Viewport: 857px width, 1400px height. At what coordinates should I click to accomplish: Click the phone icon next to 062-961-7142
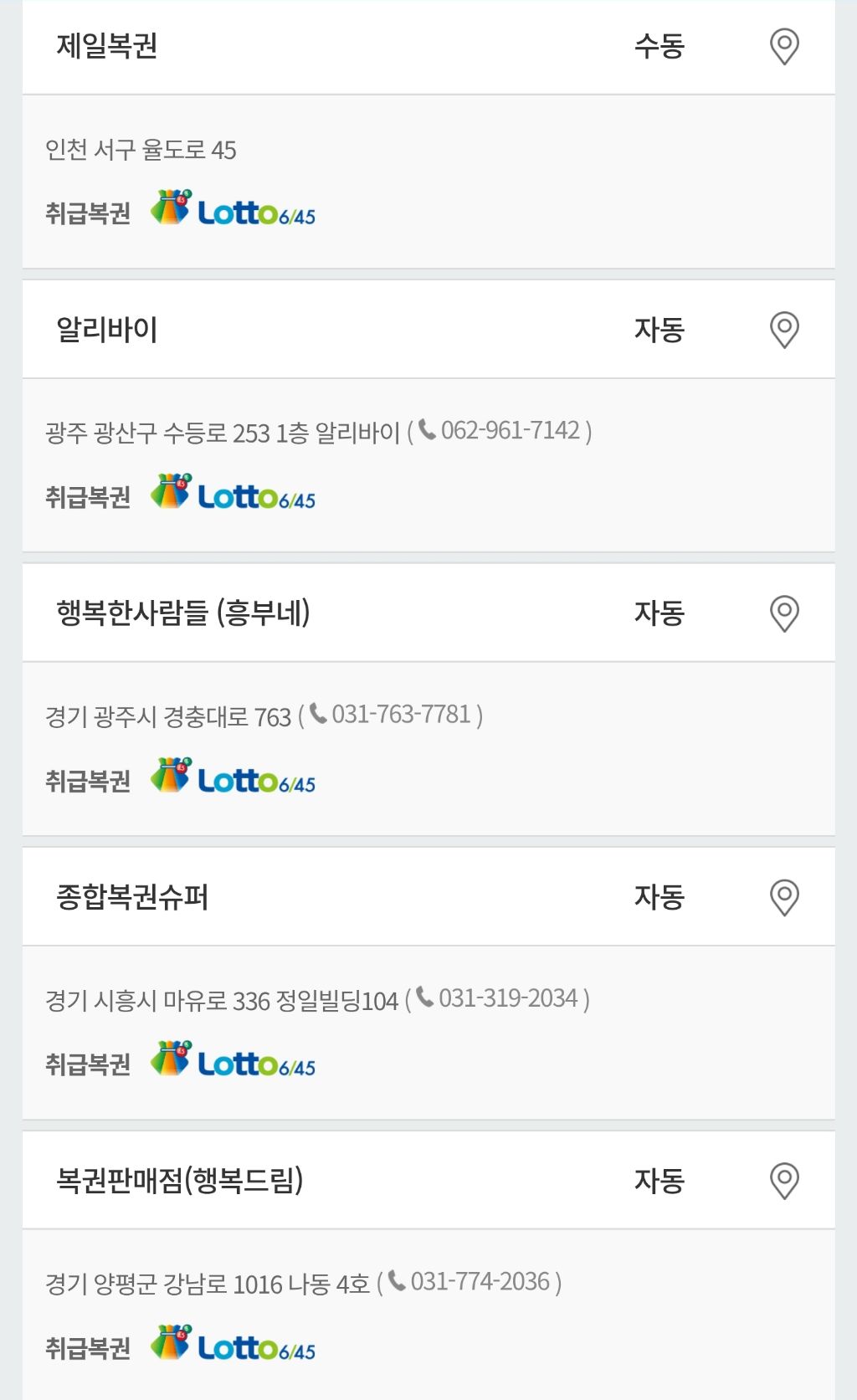(x=428, y=429)
